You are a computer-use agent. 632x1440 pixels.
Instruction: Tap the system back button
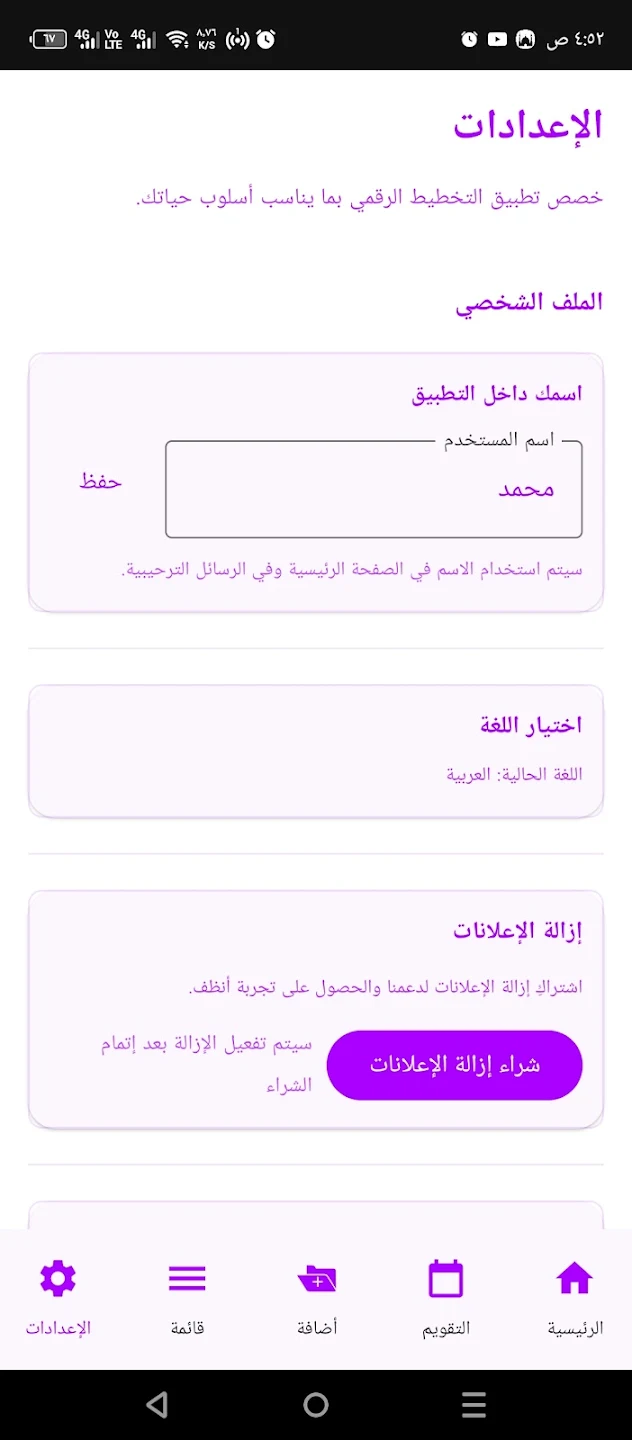tap(157, 1405)
